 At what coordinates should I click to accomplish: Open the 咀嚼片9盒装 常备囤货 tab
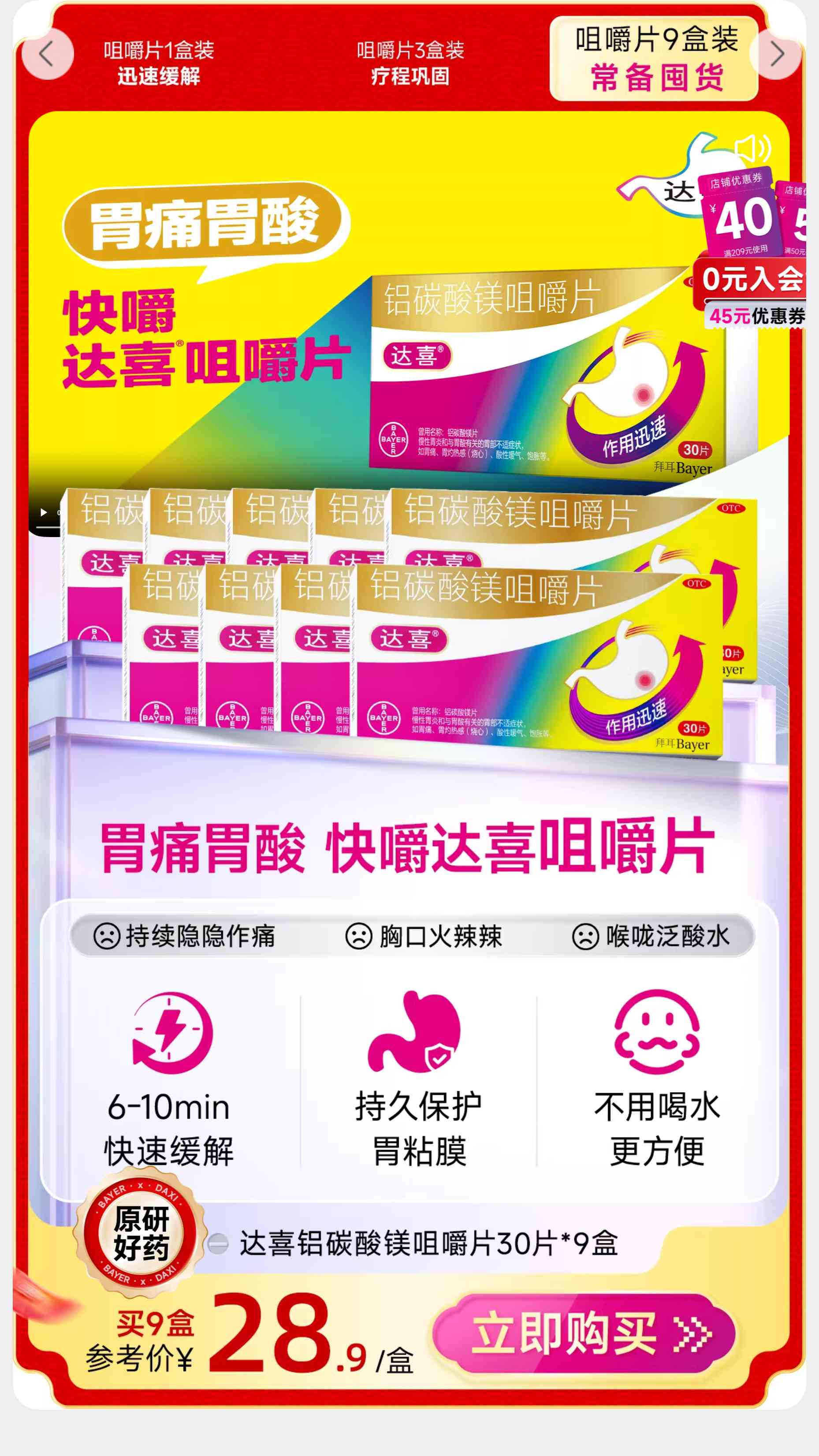(655, 59)
